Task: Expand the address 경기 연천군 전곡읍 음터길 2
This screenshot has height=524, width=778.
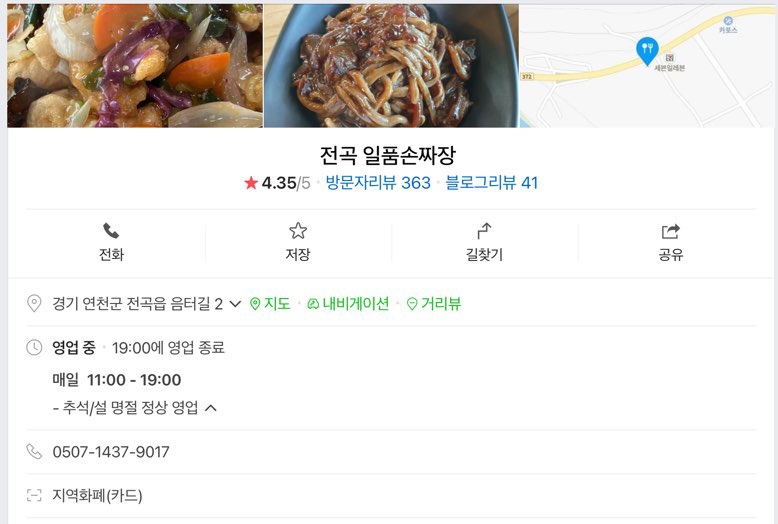Action: pos(235,304)
